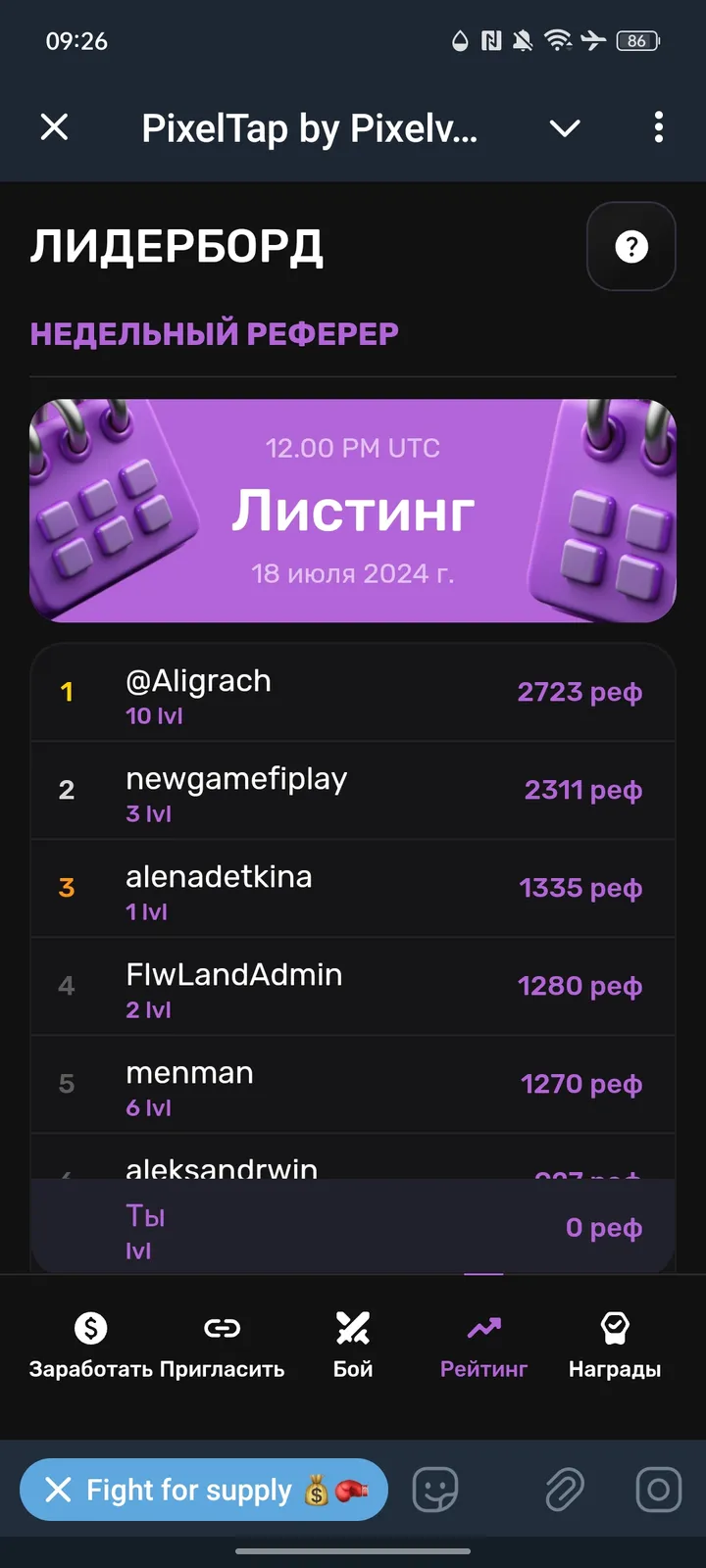Click the attachment paperclip icon
Viewport: 706px width, 1568px height.
click(x=565, y=1490)
